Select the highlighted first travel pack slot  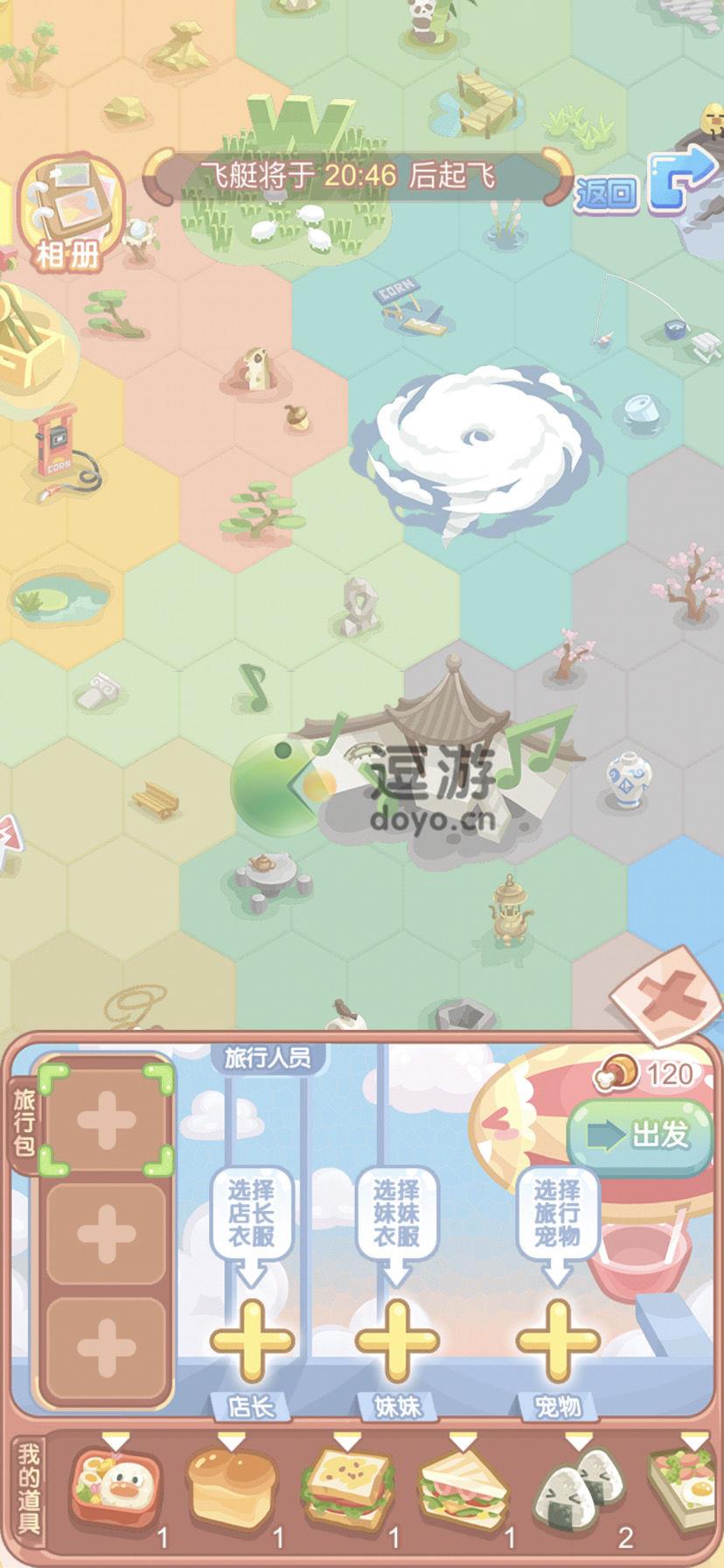tap(106, 1121)
